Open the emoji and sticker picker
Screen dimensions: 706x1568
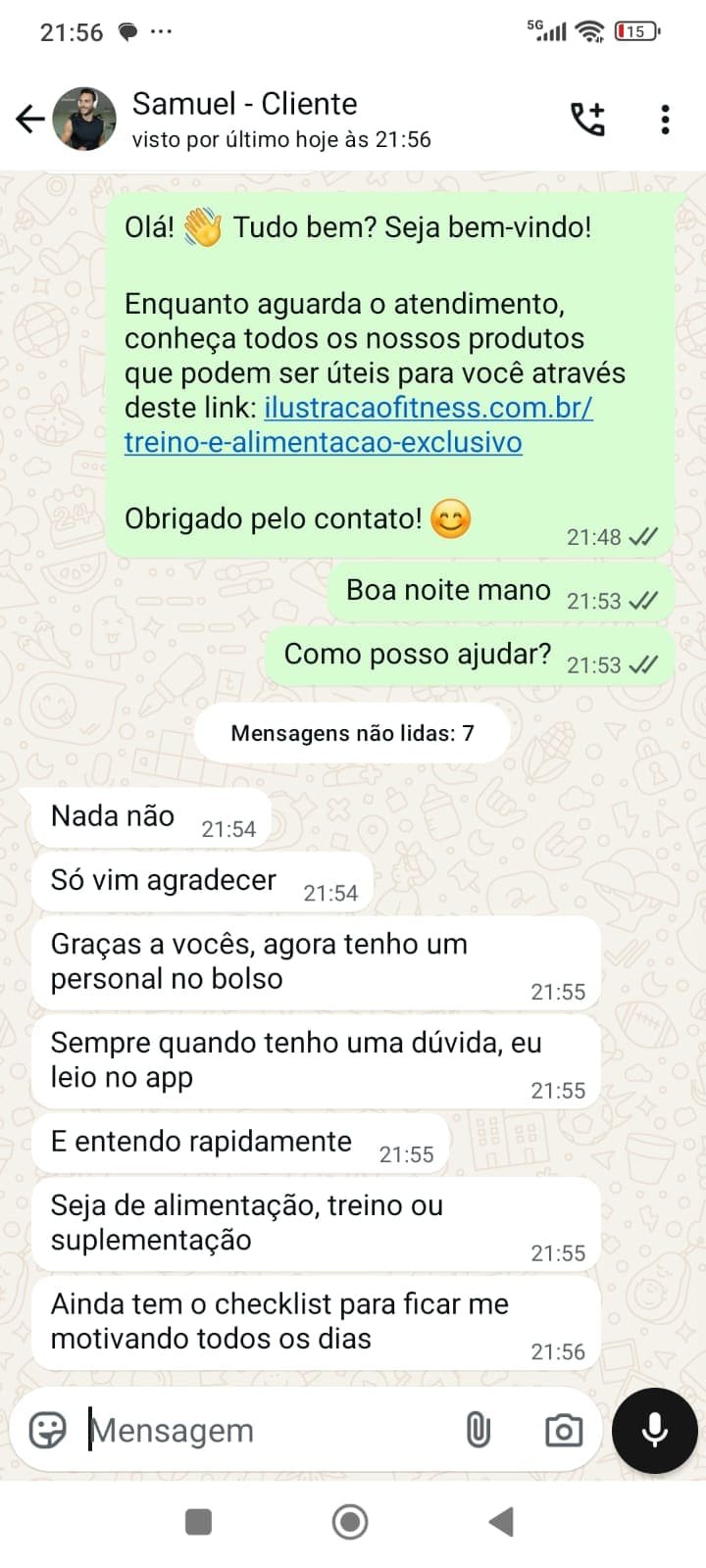[46, 1430]
